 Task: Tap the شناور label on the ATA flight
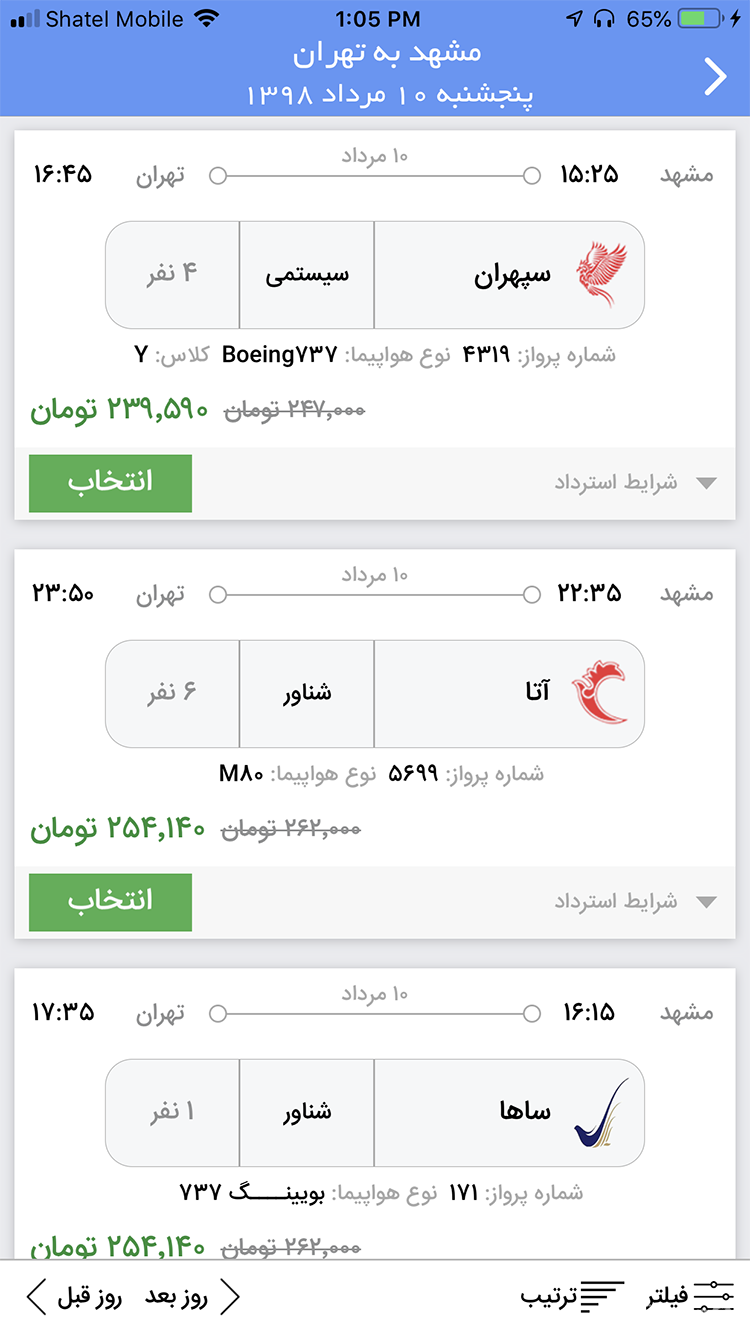point(306,693)
